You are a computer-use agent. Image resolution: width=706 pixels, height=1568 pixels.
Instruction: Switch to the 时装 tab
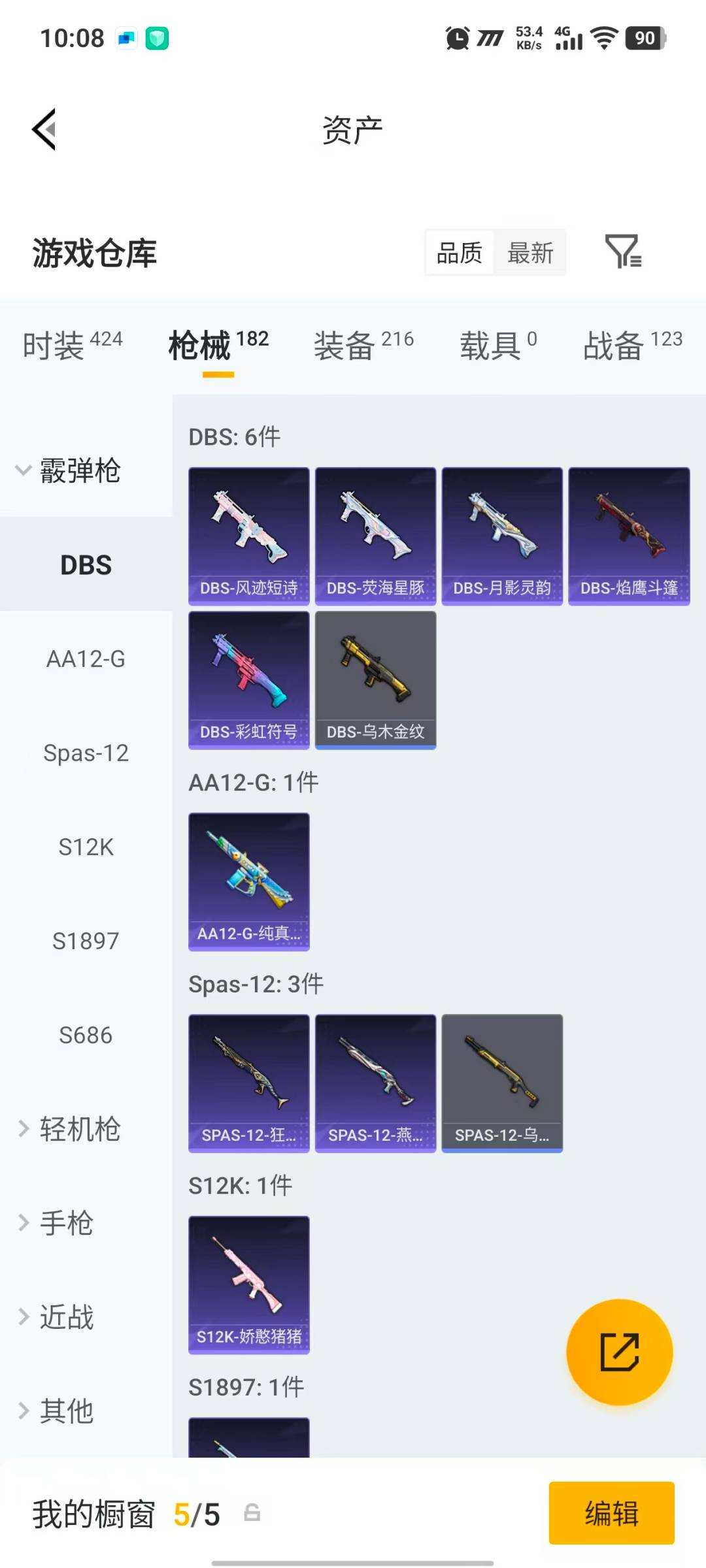(x=72, y=345)
